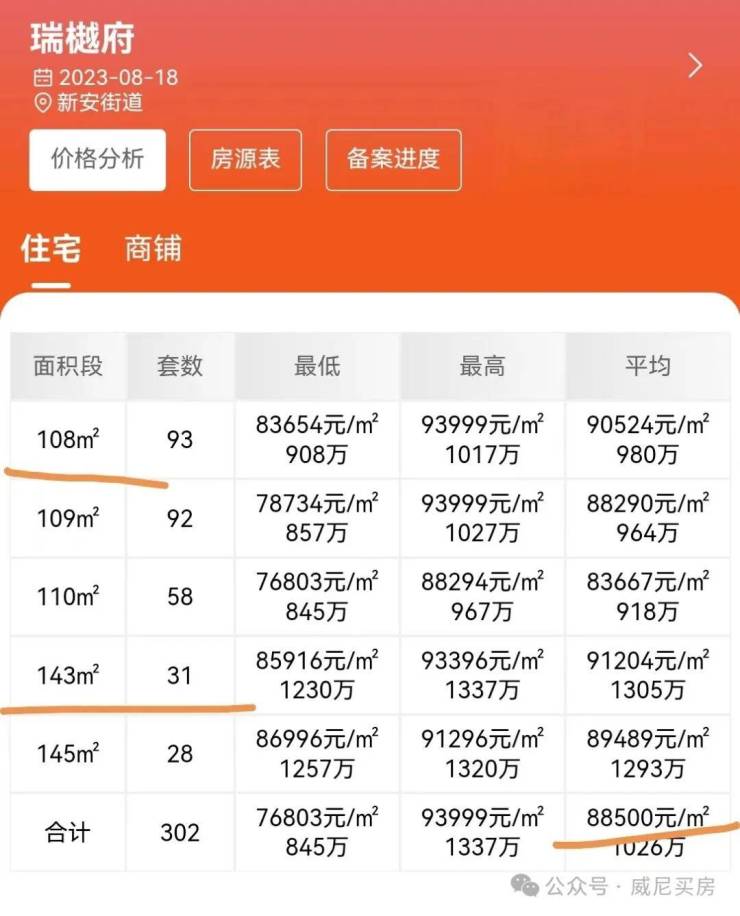Select the 价格分析 button

click(97, 159)
